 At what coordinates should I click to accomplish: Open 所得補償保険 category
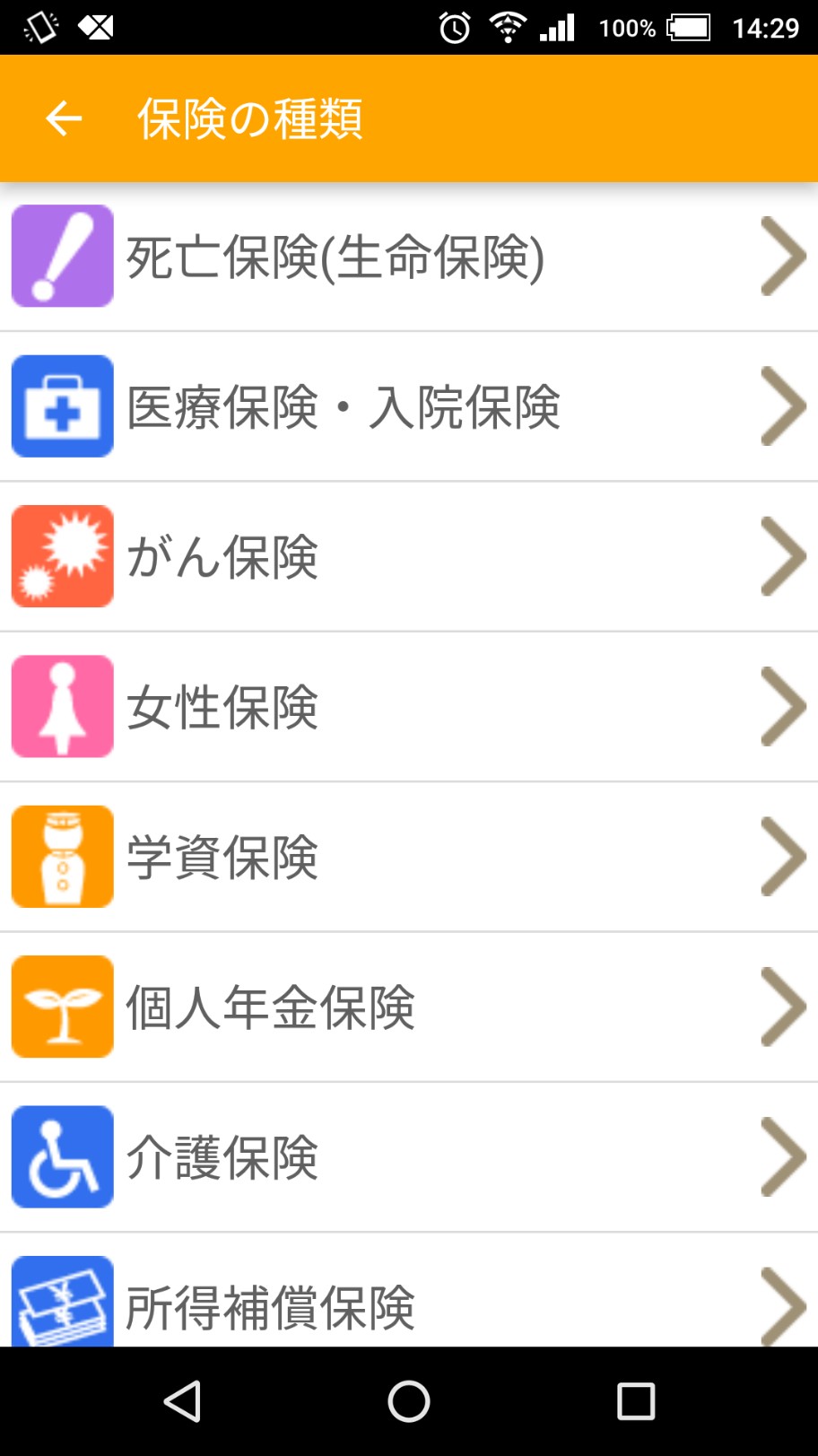point(408,1301)
